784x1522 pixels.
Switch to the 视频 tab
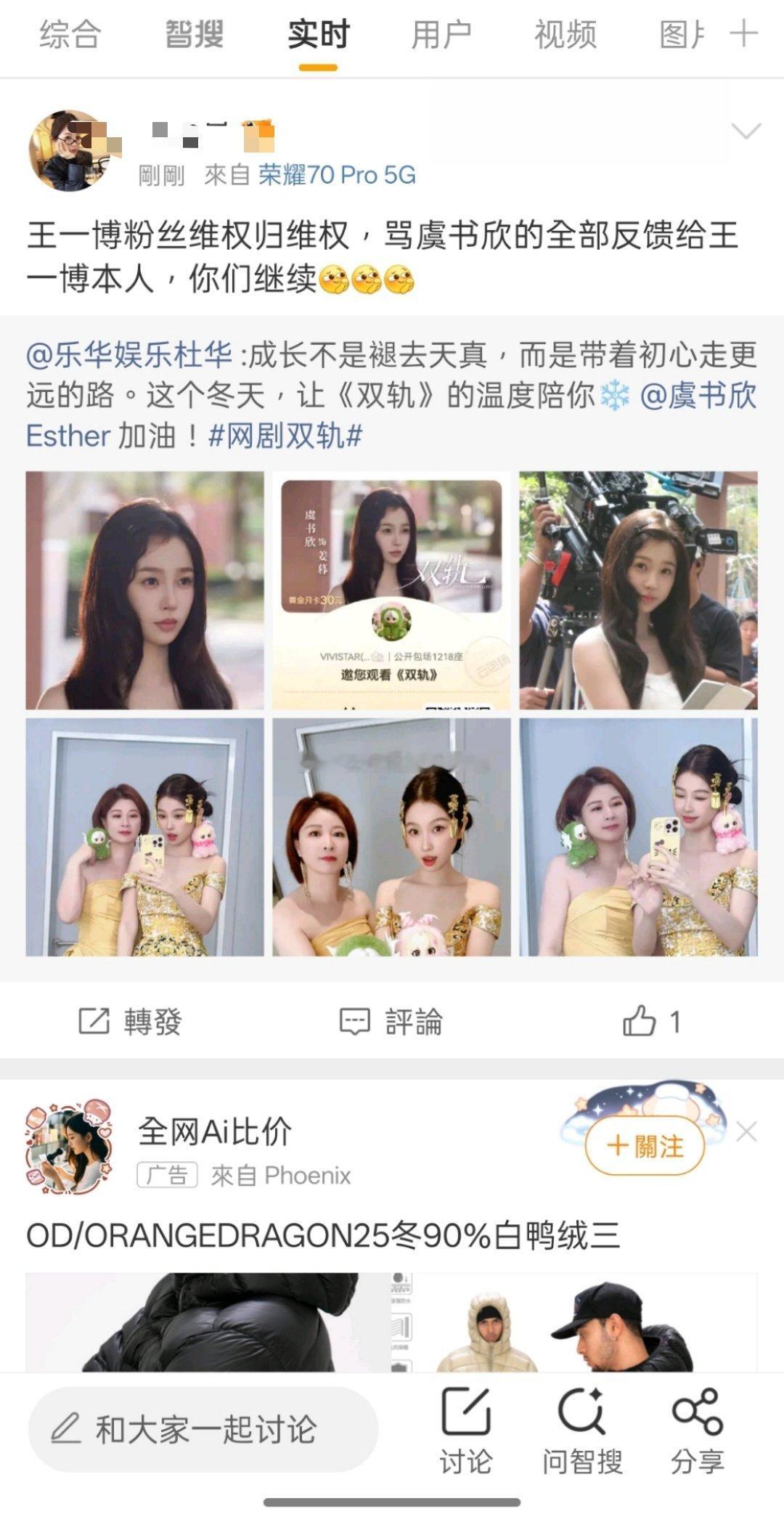click(566, 33)
